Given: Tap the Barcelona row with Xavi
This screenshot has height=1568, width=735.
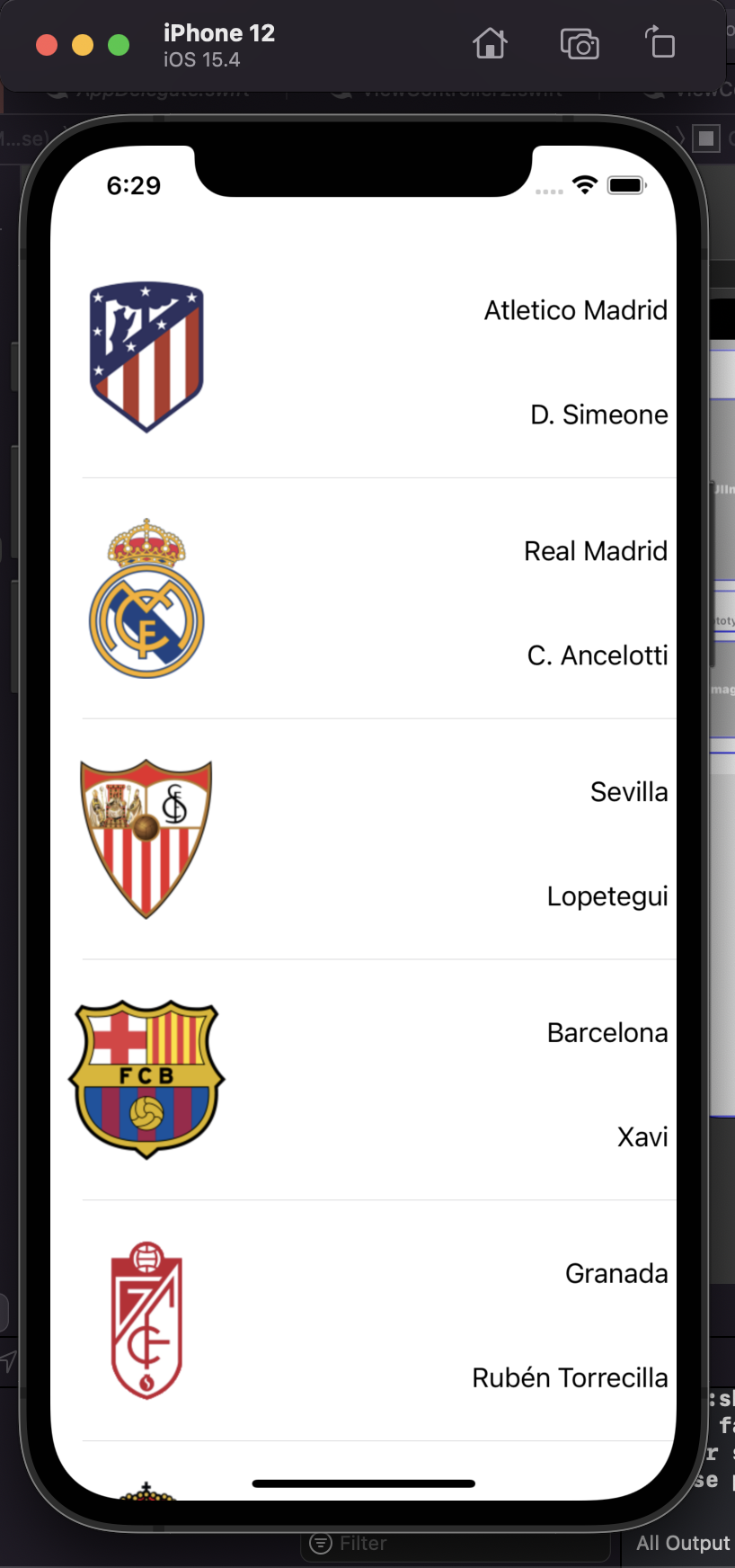Looking at the screenshot, I should pos(363,1081).
